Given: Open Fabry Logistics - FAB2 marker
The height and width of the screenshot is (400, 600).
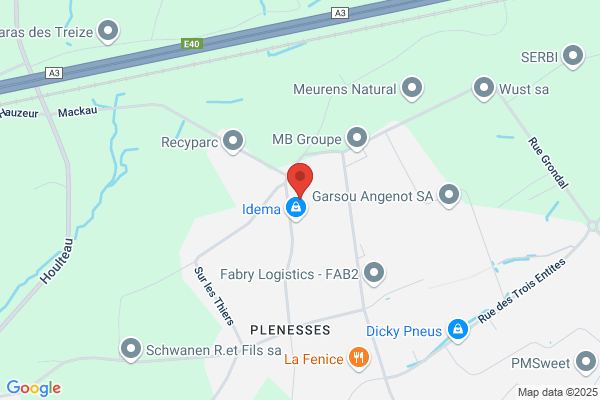Looking at the screenshot, I should point(374,273).
